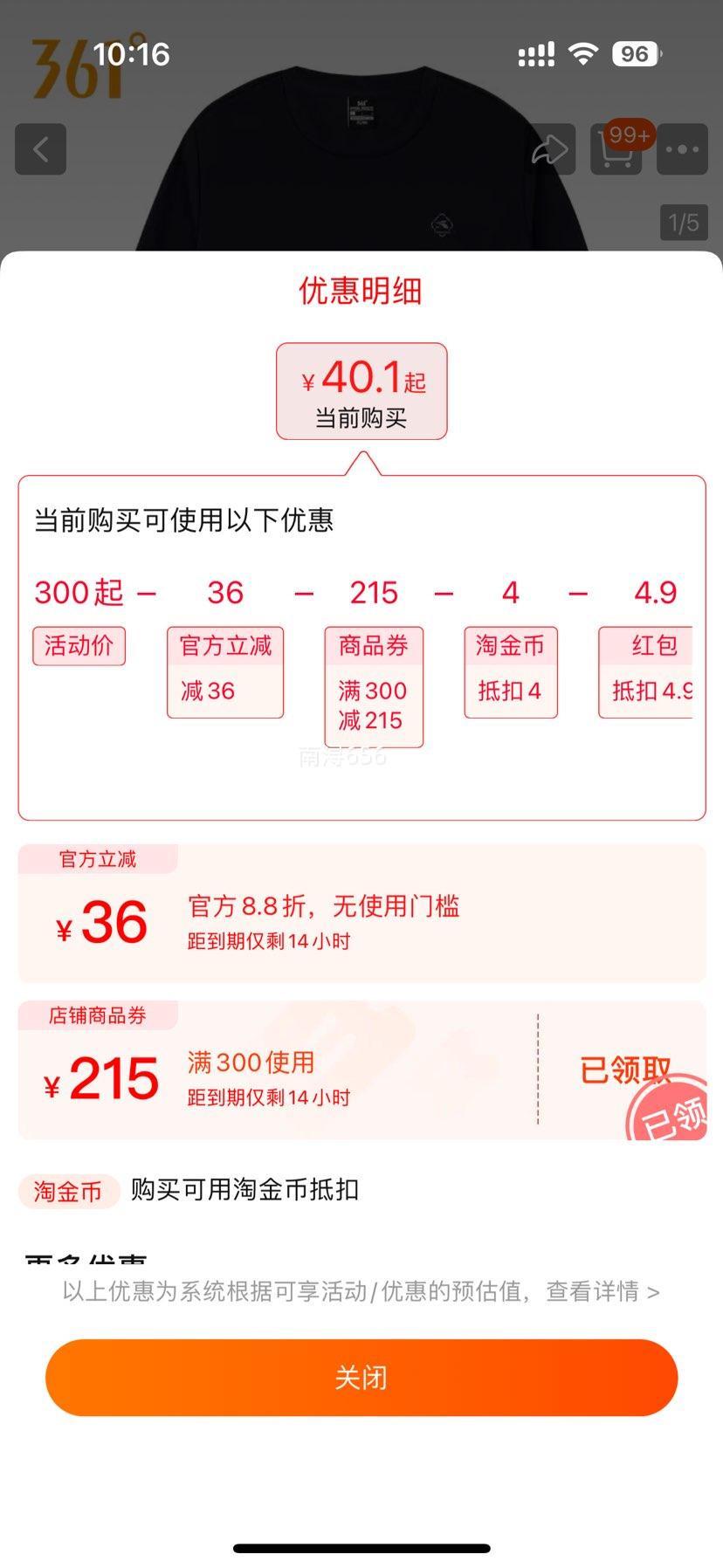The image size is (723, 1568).
Task: Open 查看详情 for discount estimate details
Action: (x=602, y=1291)
